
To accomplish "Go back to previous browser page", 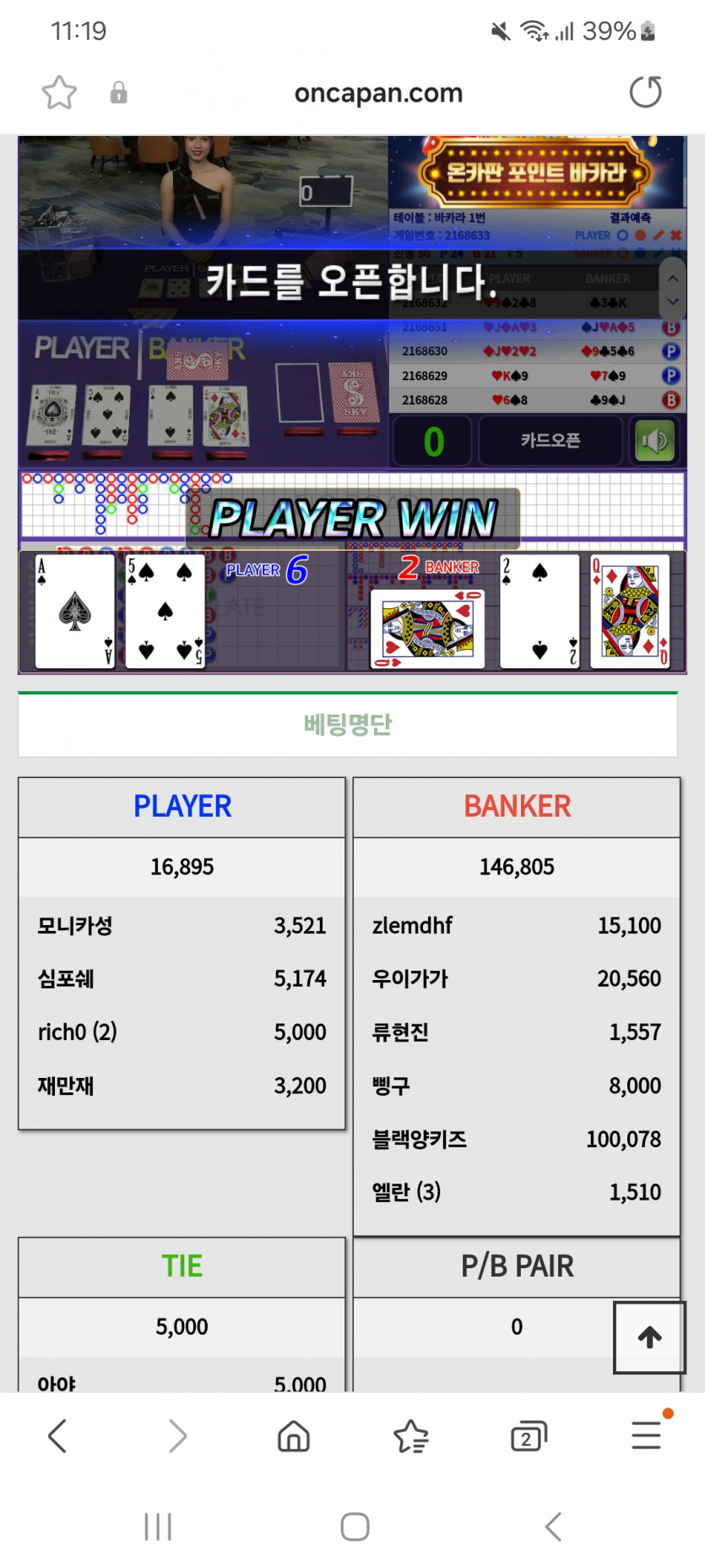I will pos(57,1435).
